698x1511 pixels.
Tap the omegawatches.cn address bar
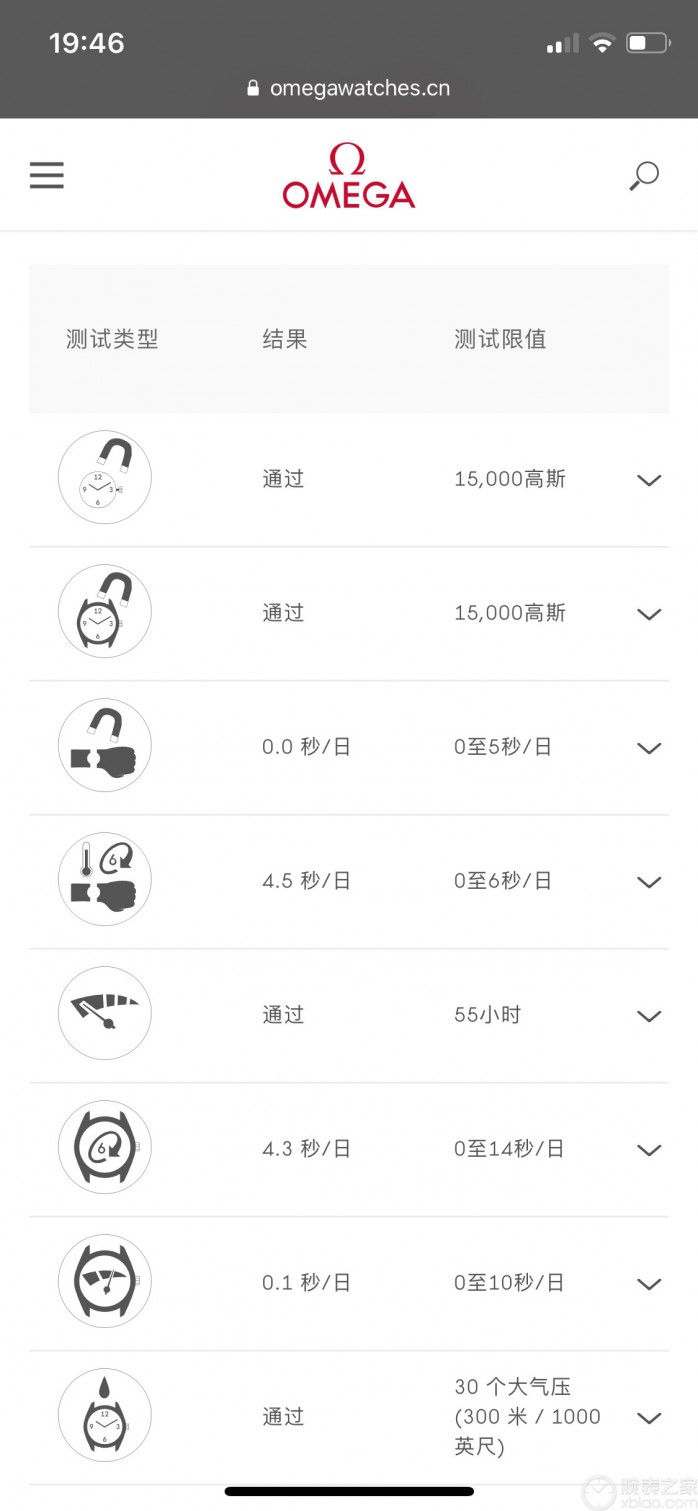click(349, 88)
